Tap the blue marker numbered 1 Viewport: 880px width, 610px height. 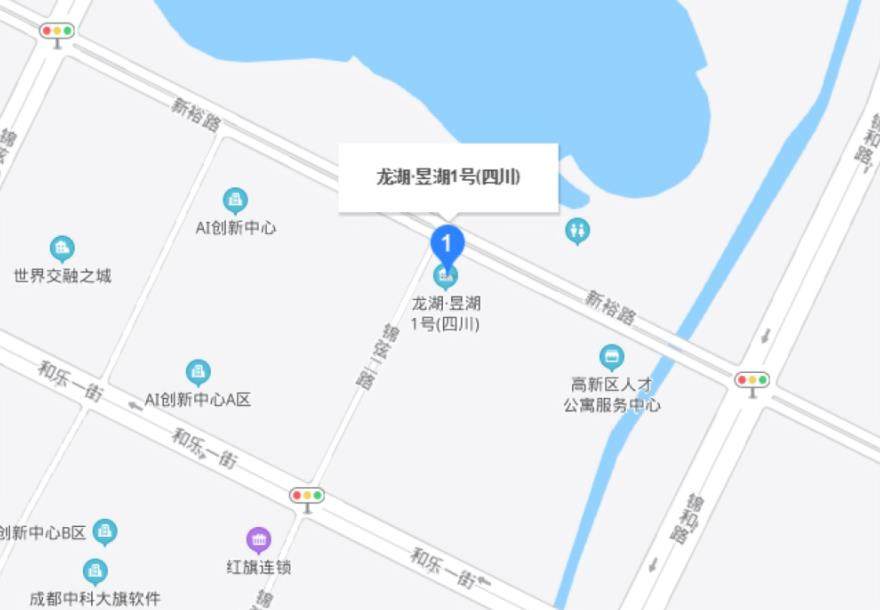pos(447,243)
